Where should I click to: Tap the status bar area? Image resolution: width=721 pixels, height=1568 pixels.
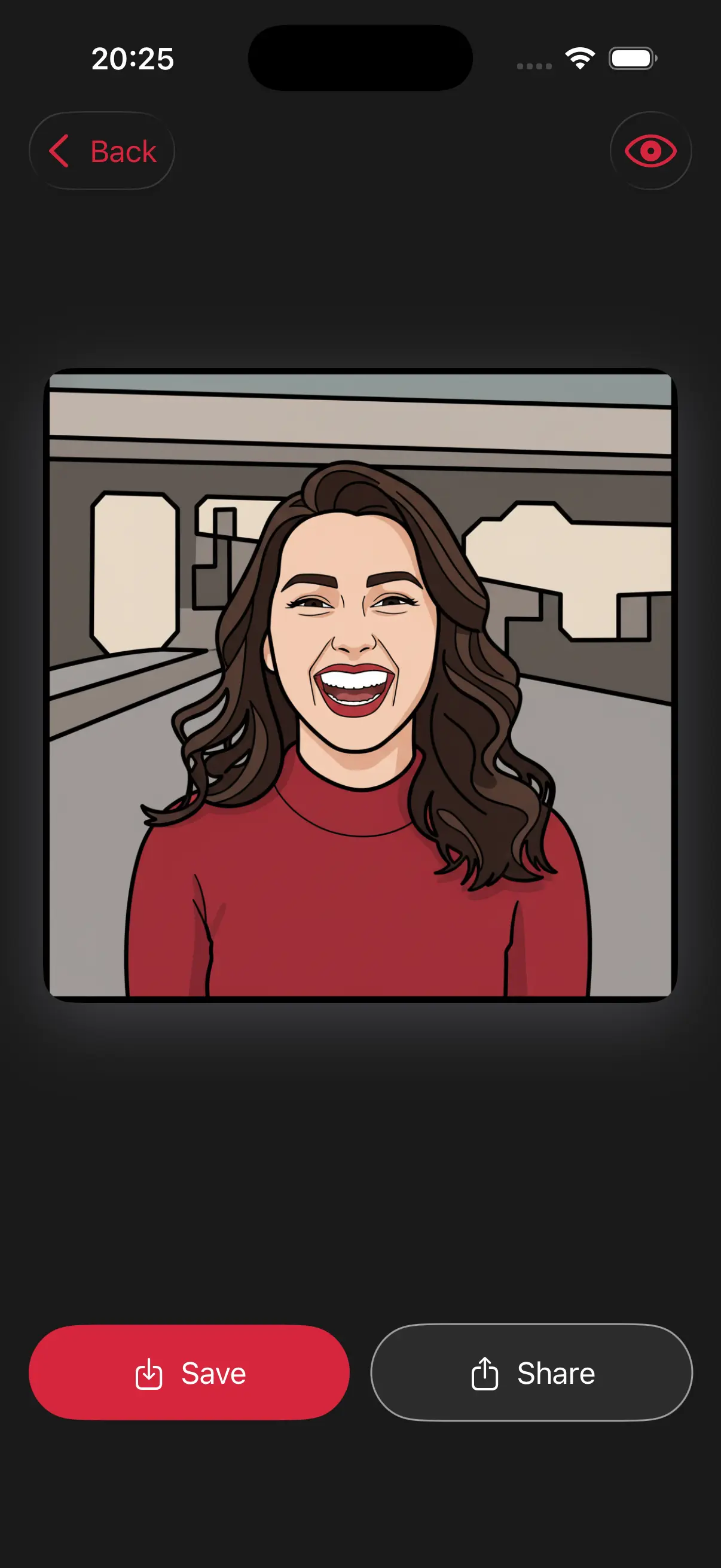[x=360, y=59]
